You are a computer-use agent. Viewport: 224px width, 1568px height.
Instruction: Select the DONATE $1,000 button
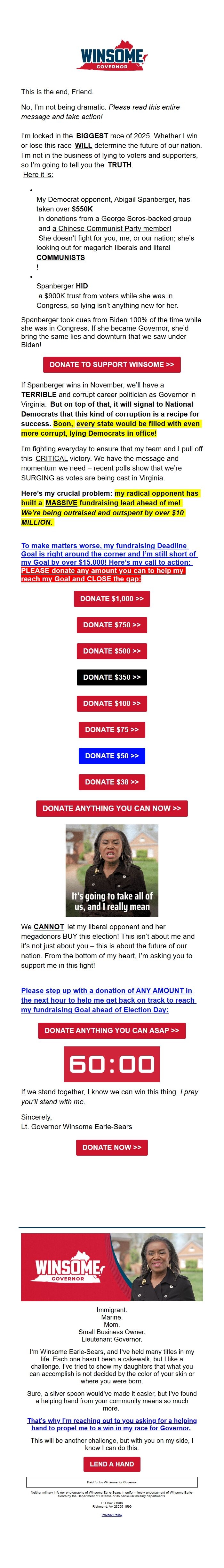112,599
